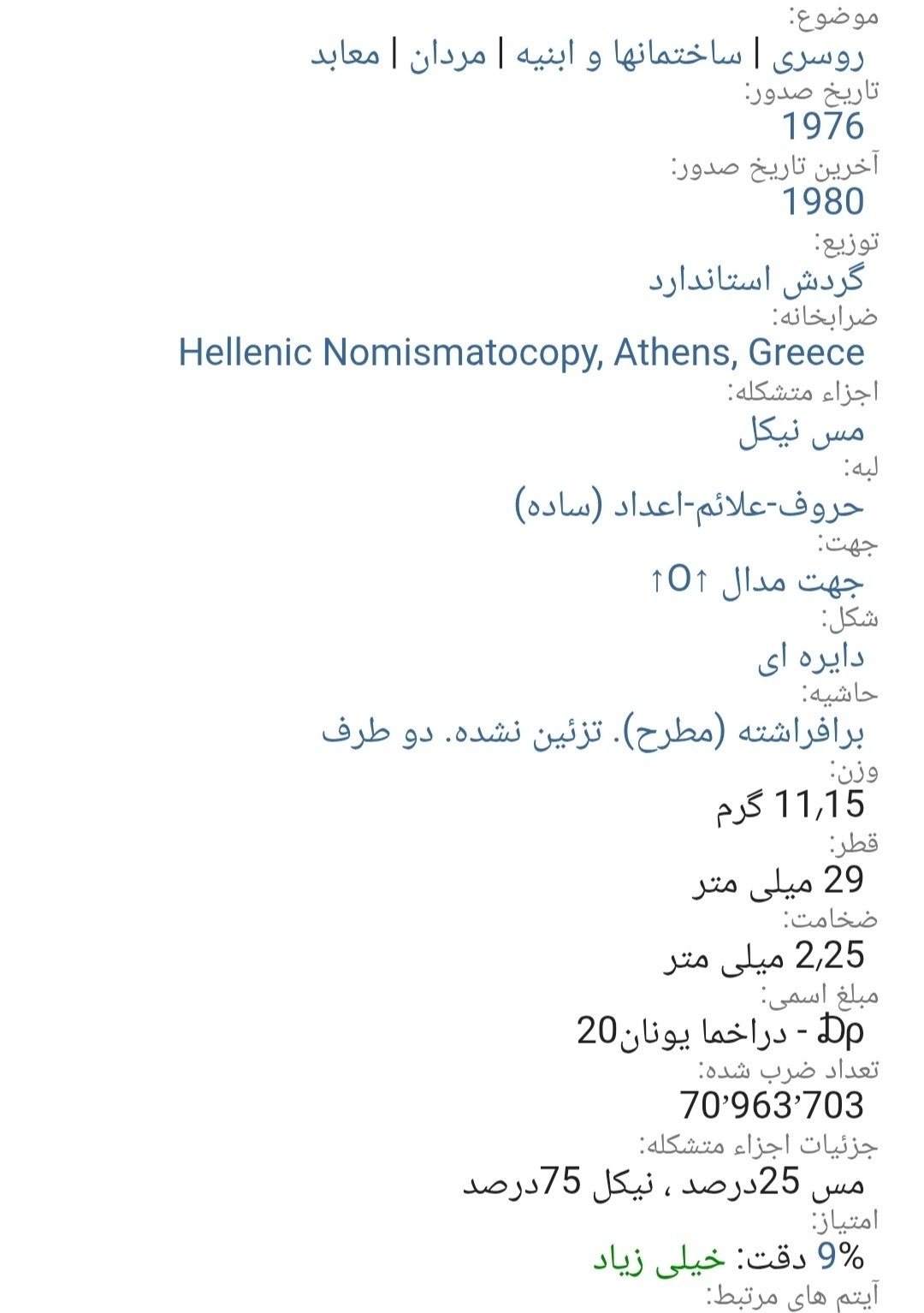Tap the جهت مدال orientation link
Screen dimensions: 924x1313
[756, 581]
